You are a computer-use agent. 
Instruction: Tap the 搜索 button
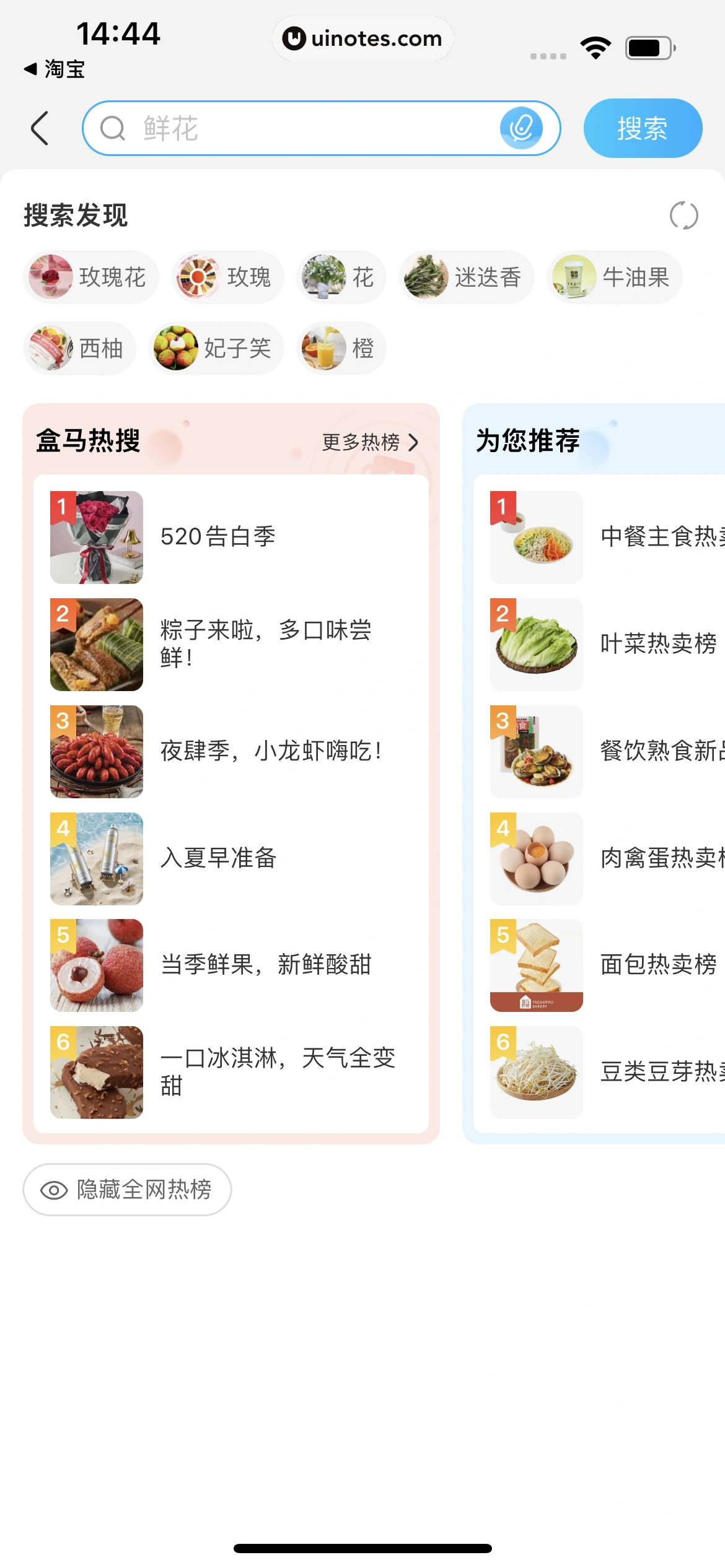(643, 128)
